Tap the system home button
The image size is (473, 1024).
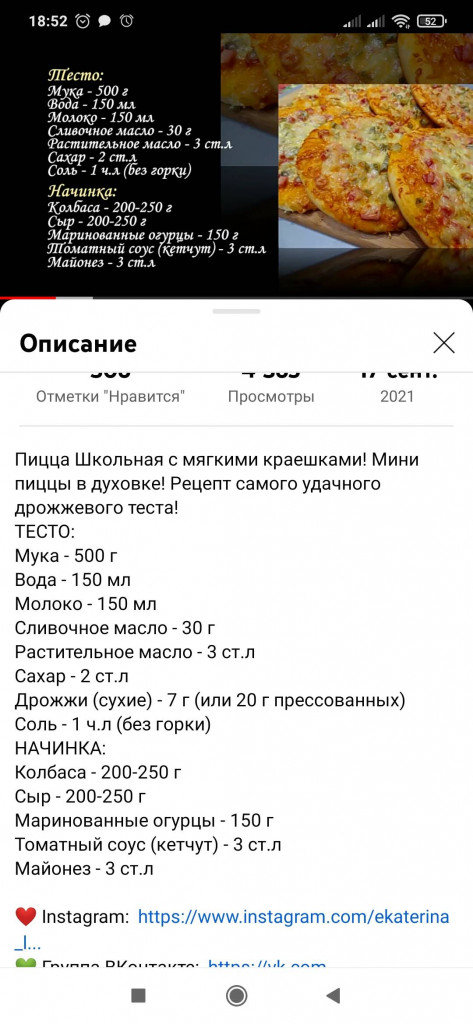tap(236, 995)
